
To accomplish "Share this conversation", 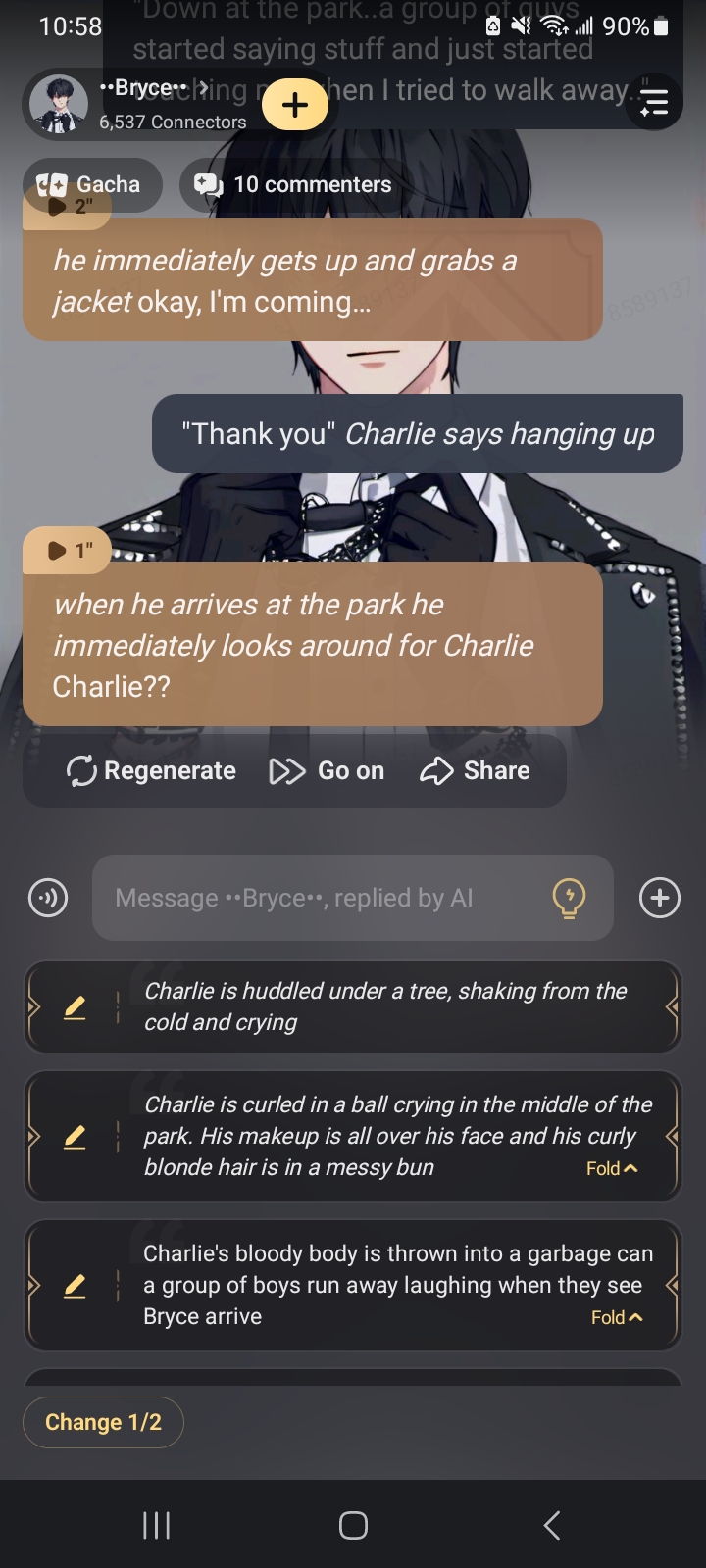I will pos(476,771).
